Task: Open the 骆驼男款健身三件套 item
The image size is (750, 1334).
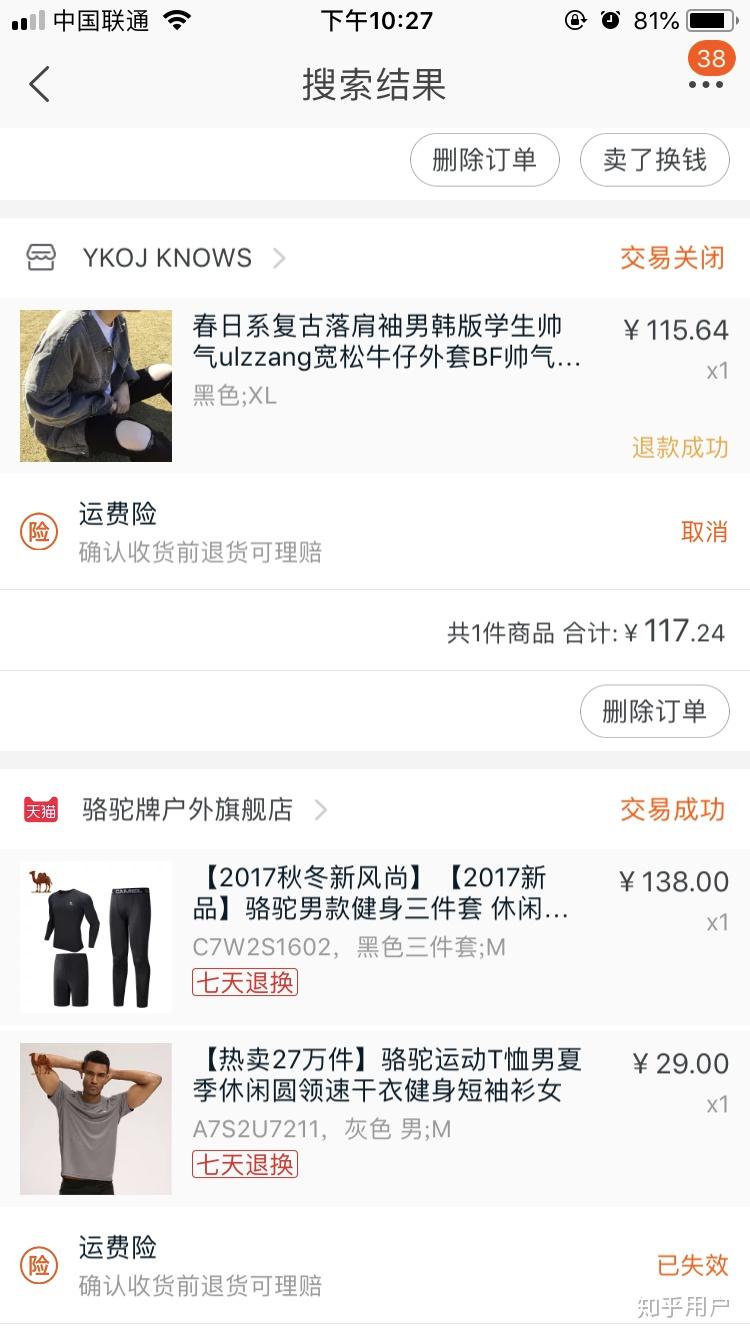Action: [x=375, y=937]
